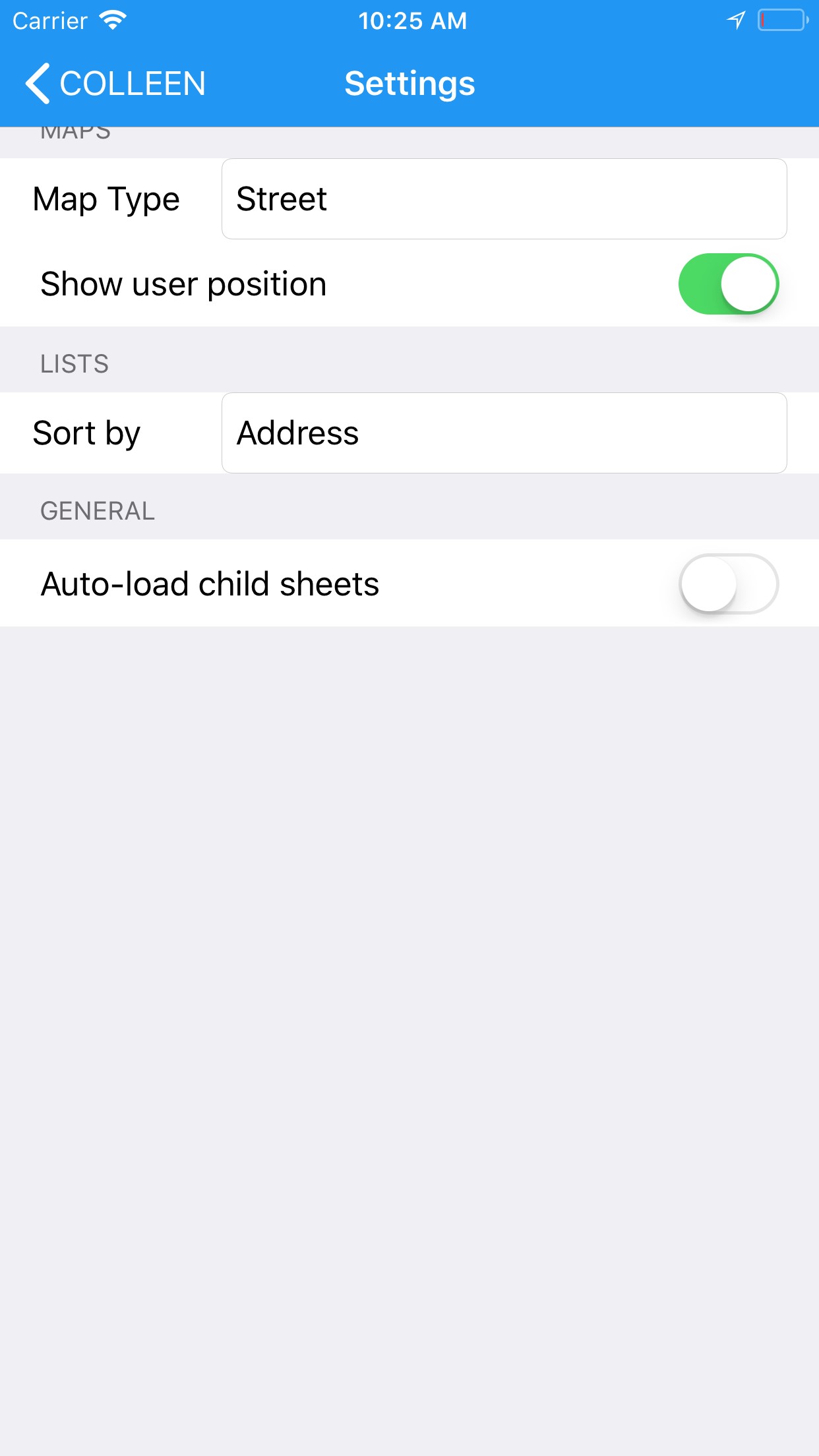Image resolution: width=819 pixels, height=1456 pixels.
Task: Open the Sort by selector showing Address
Action: 504,433
